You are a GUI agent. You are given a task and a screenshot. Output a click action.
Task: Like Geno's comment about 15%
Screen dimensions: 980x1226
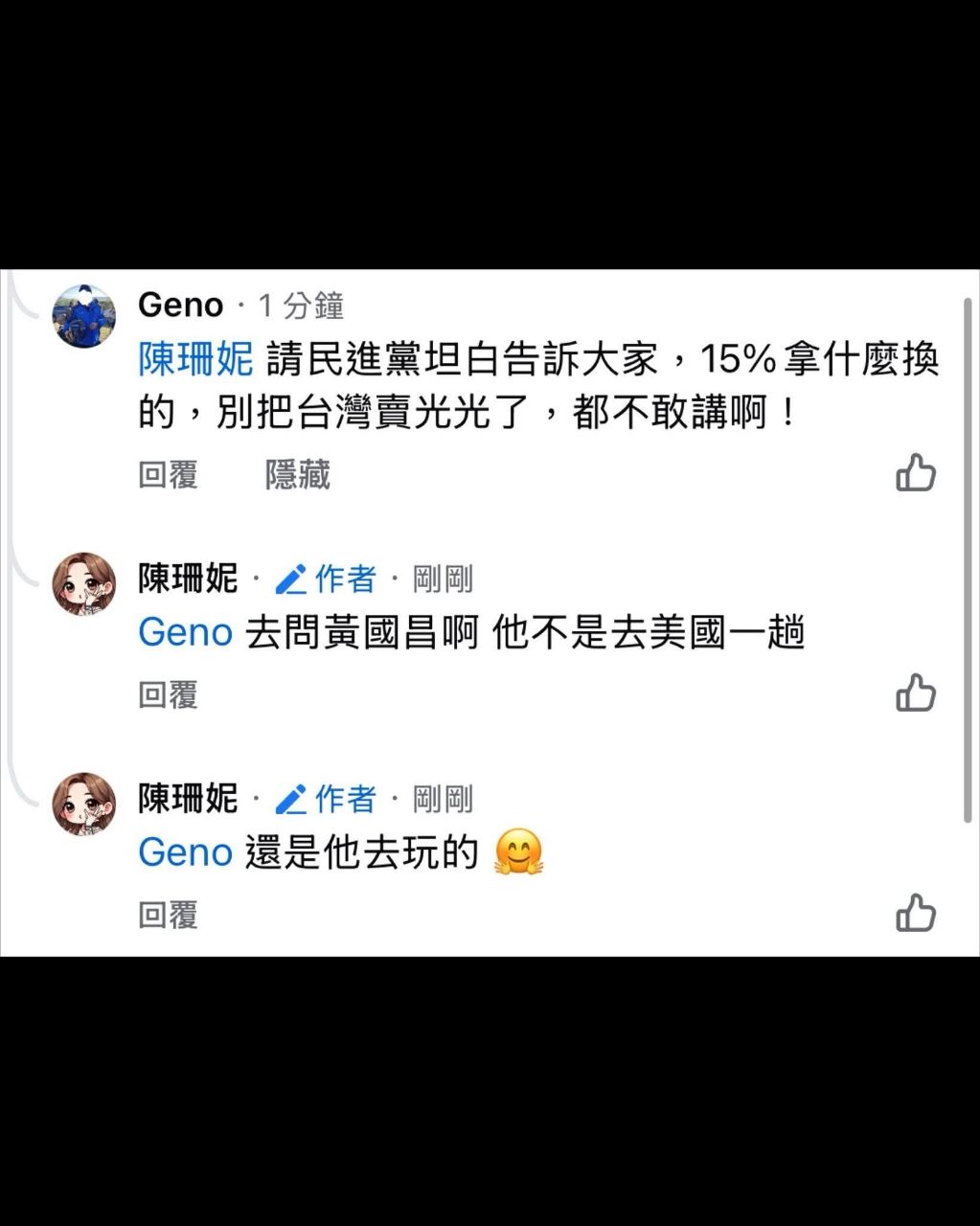pyautogui.click(x=915, y=473)
